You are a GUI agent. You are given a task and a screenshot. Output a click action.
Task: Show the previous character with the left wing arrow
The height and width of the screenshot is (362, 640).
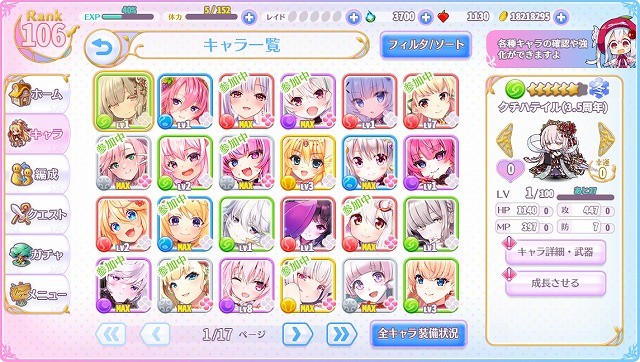tap(505, 140)
